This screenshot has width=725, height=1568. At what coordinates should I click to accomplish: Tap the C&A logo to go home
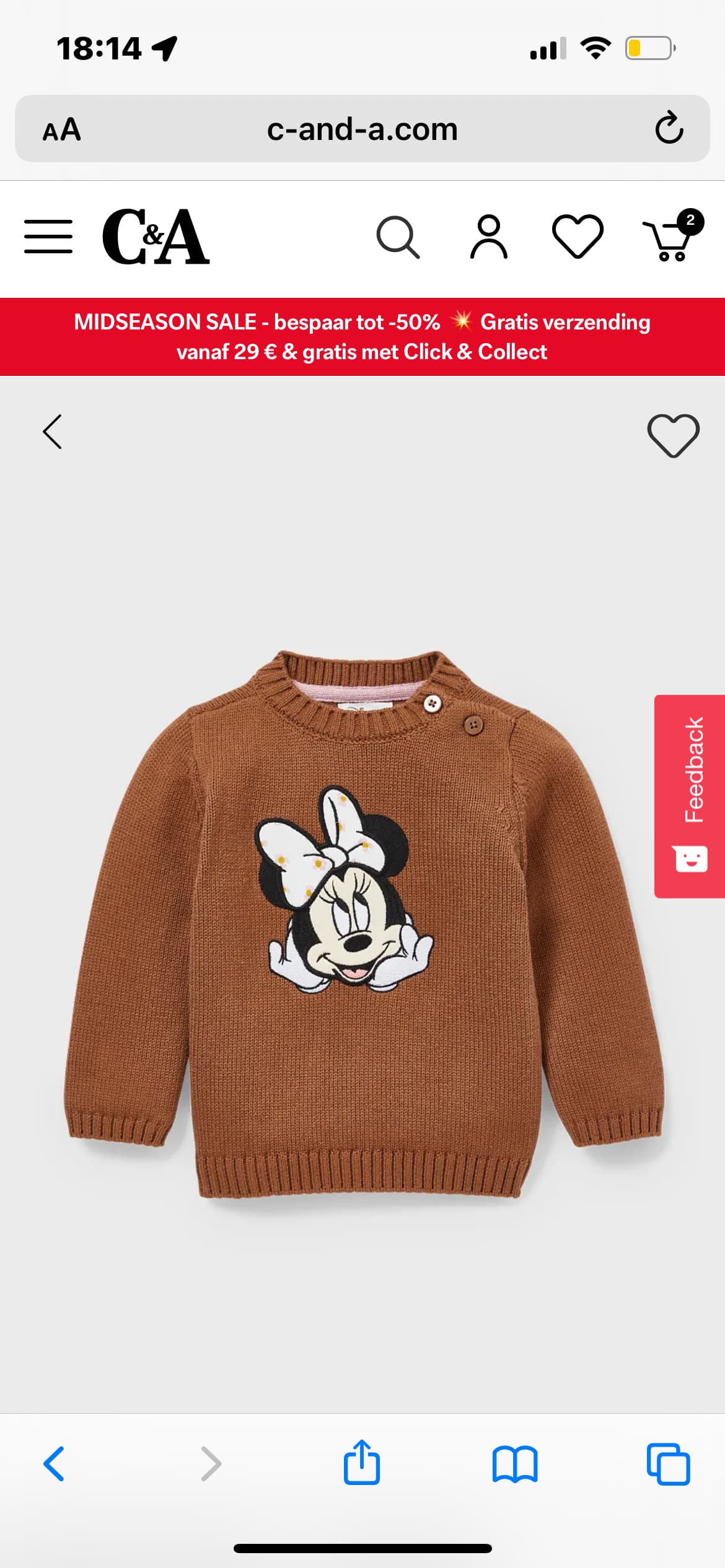156,237
